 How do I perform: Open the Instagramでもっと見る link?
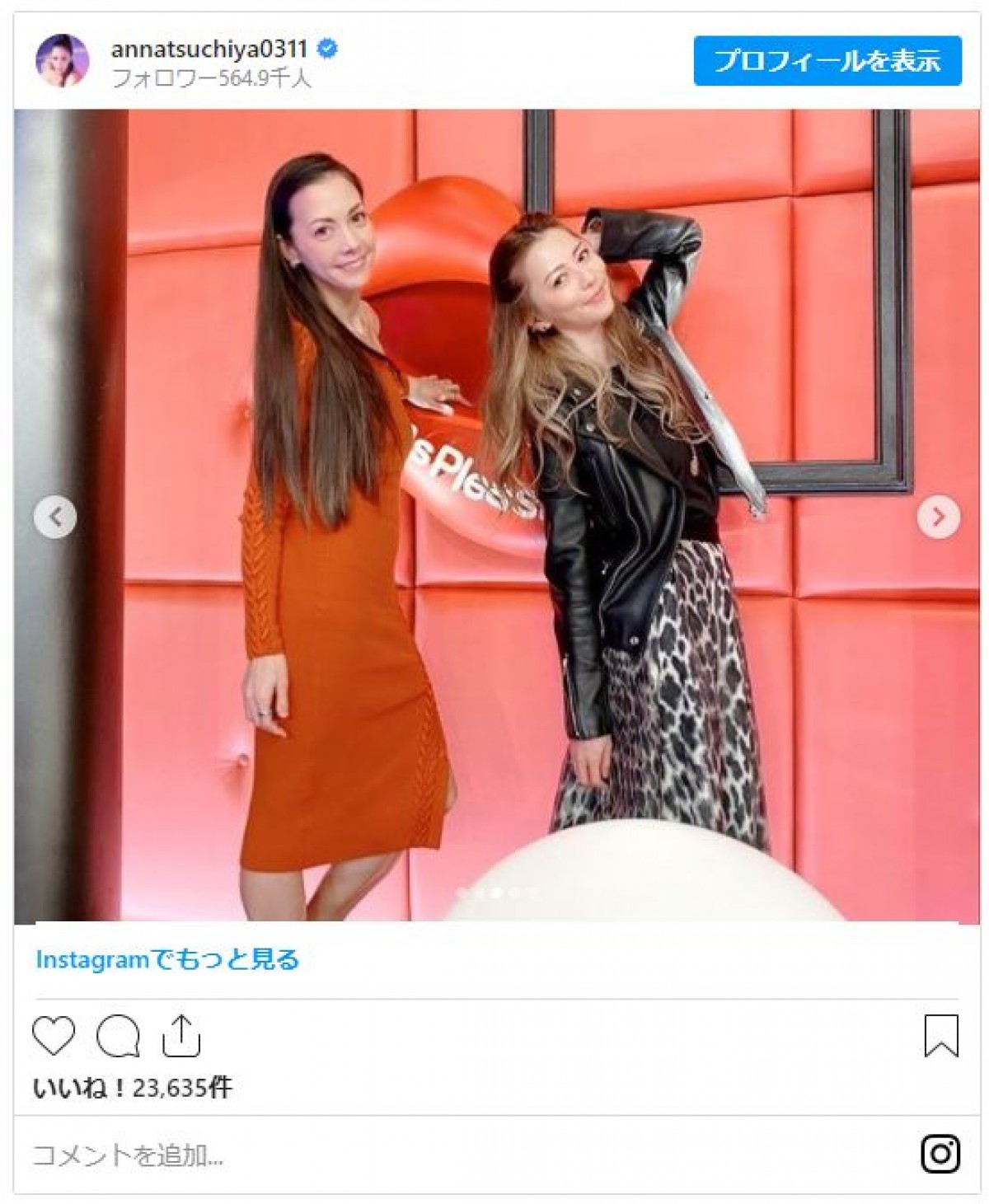pyautogui.click(x=167, y=959)
